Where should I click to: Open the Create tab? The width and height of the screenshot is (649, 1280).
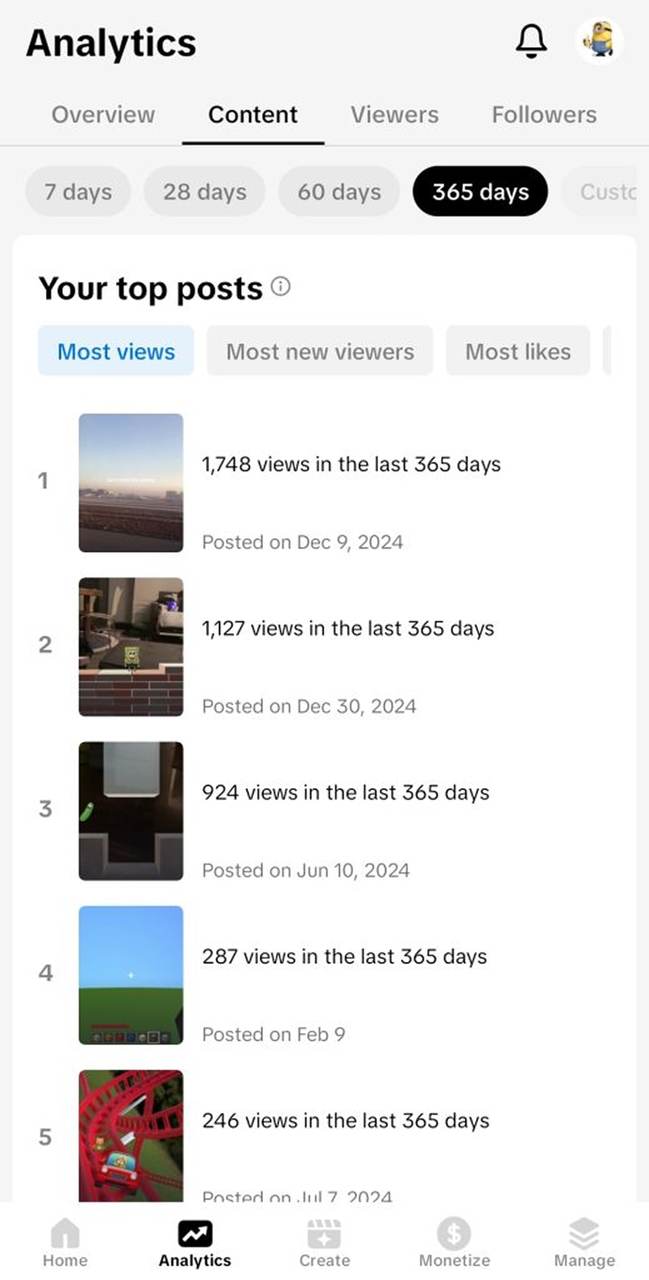pyautogui.click(x=324, y=1243)
